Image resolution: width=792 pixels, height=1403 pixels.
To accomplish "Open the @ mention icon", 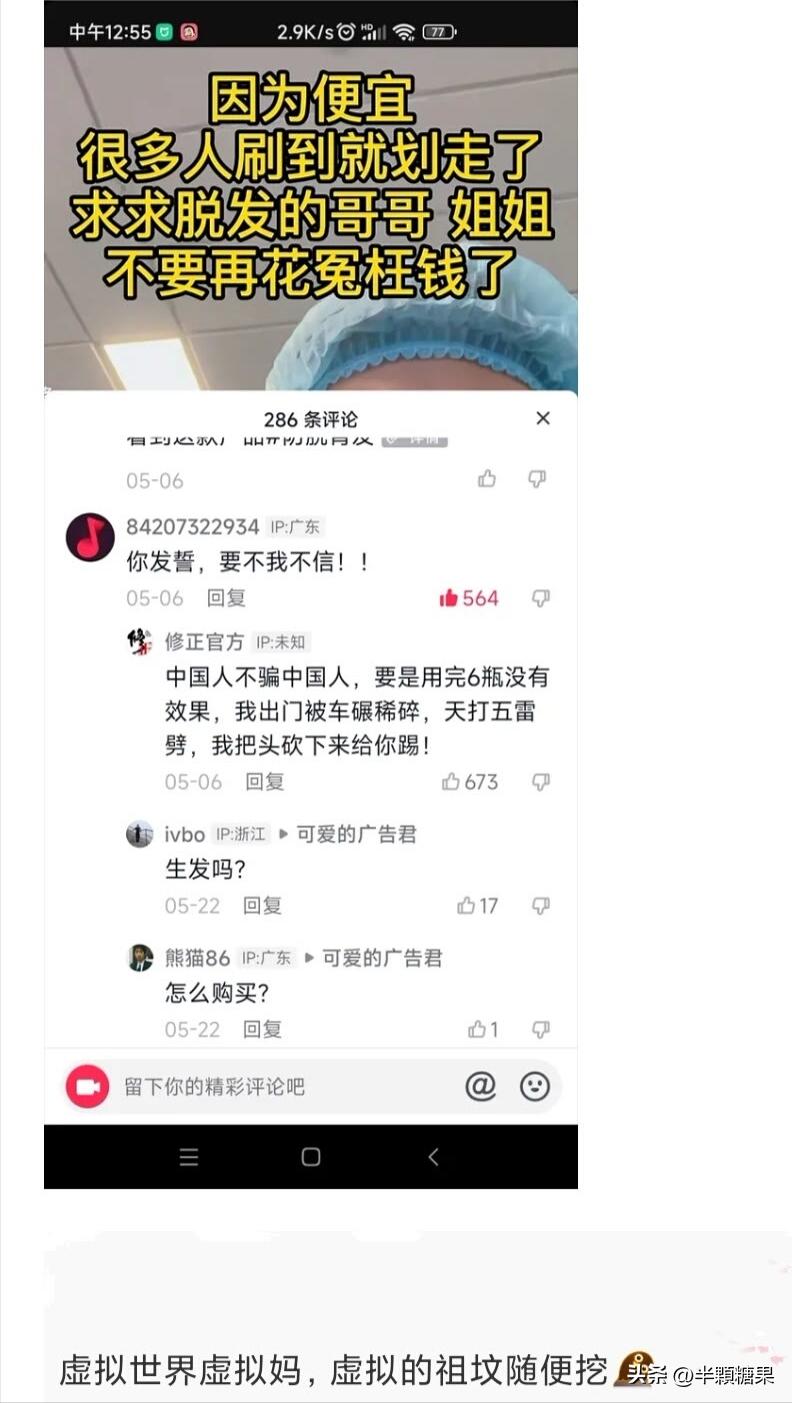I will pos(483,1086).
